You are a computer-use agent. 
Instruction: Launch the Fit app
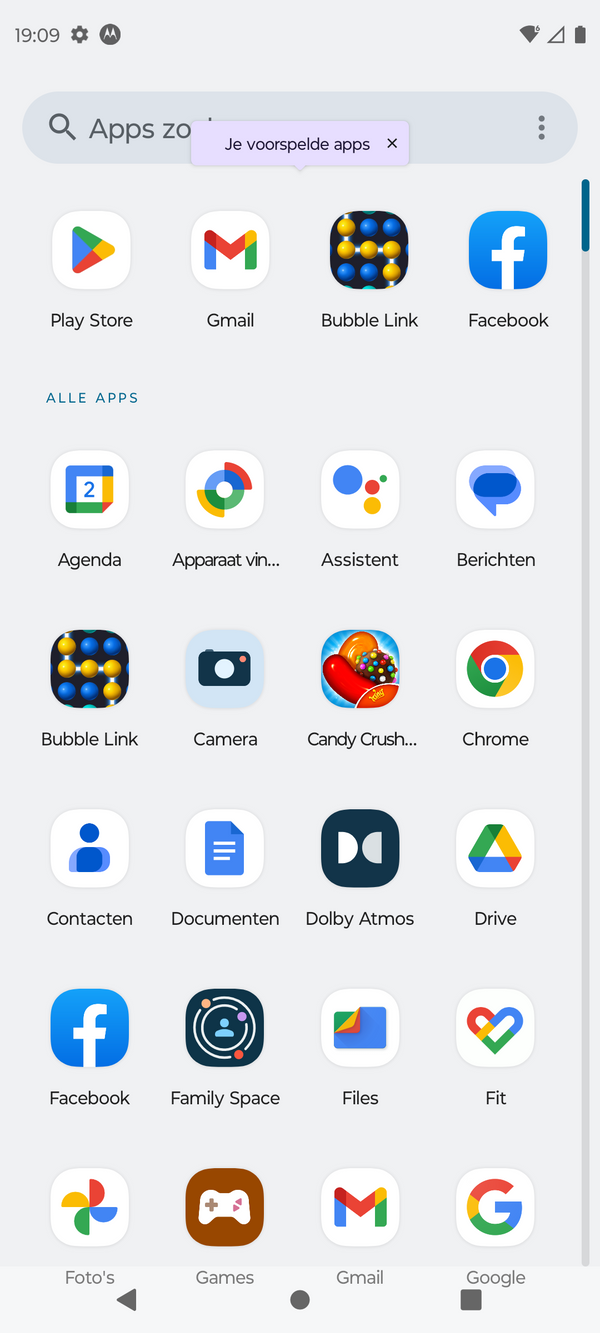click(x=495, y=1028)
